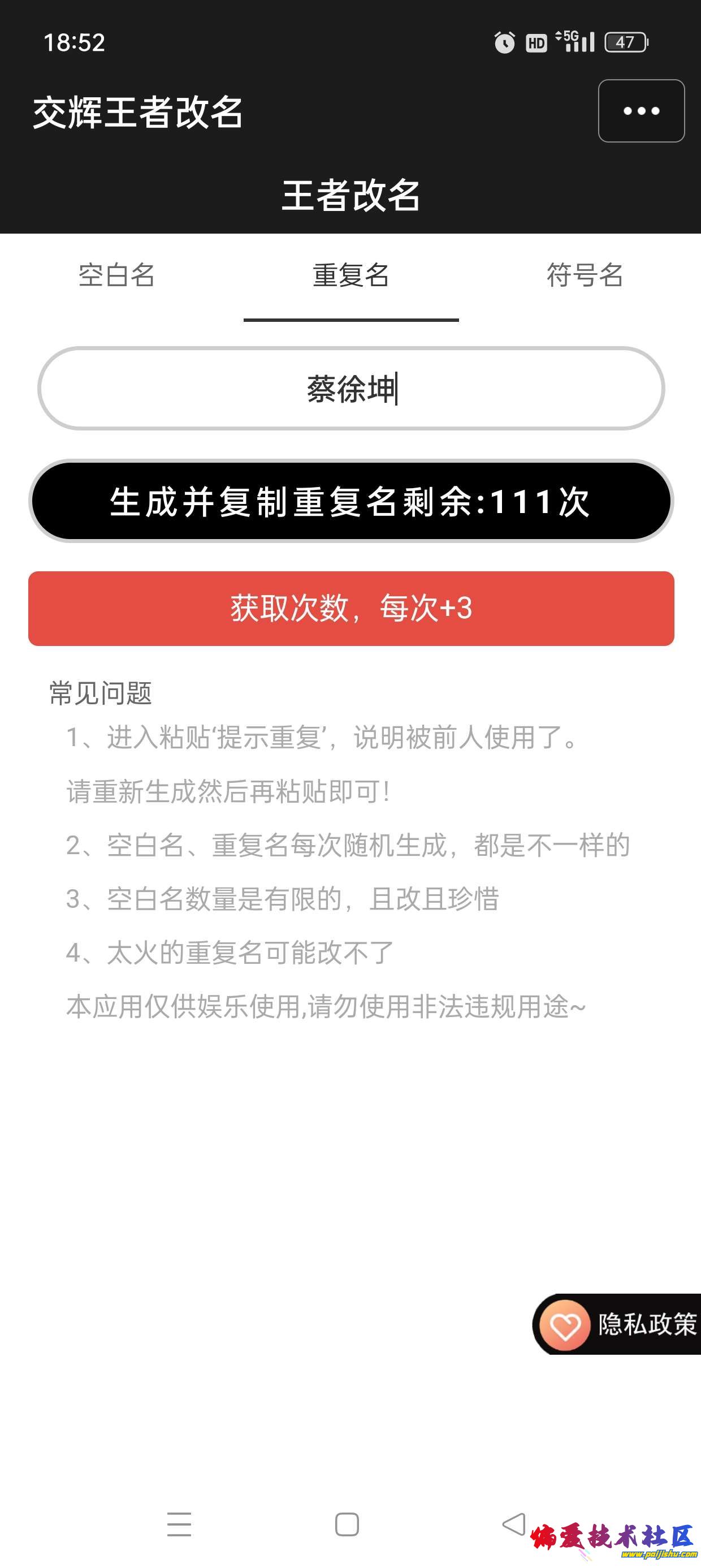The image size is (701, 1568).
Task: Tap the 王者改名 title bar
Action: point(350,193)
